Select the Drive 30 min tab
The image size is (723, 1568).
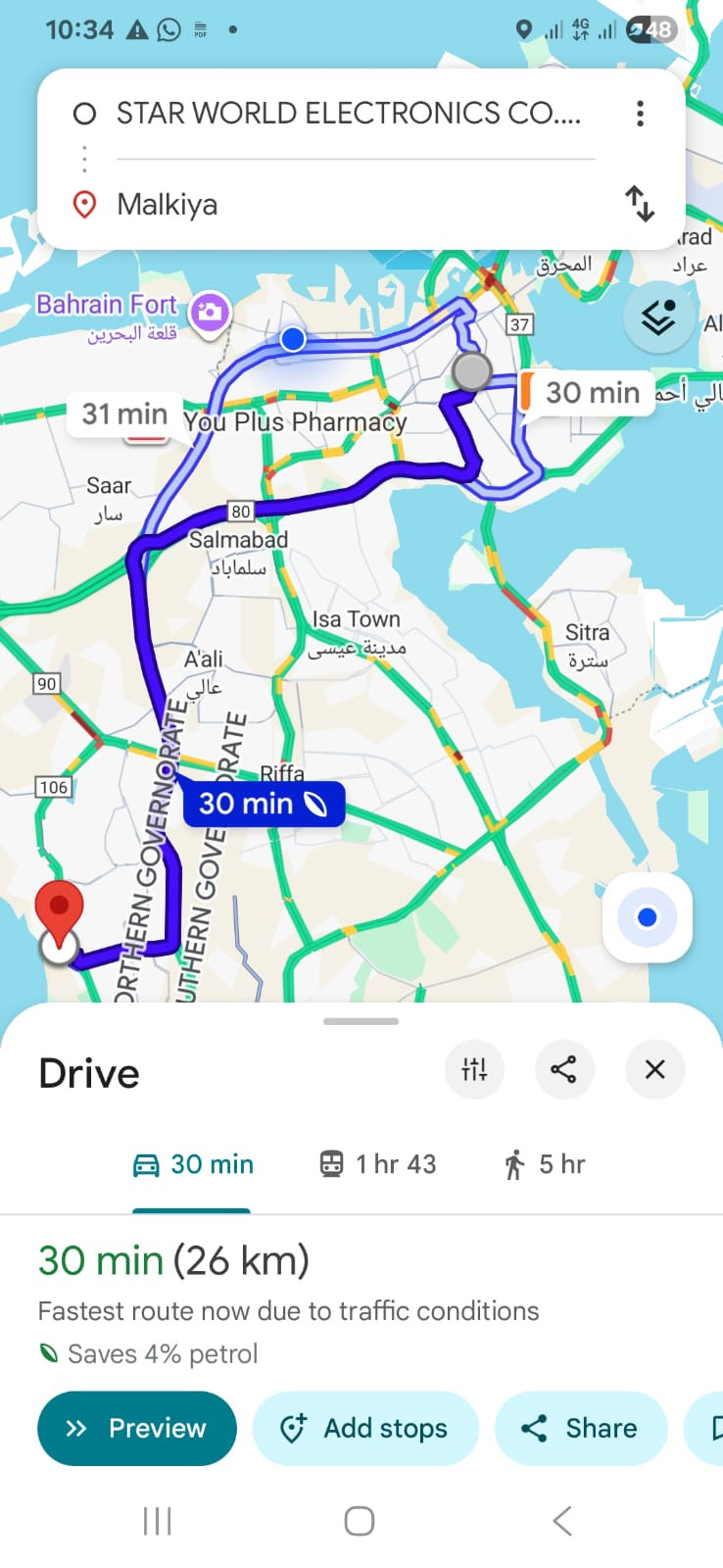(193, 1164)
